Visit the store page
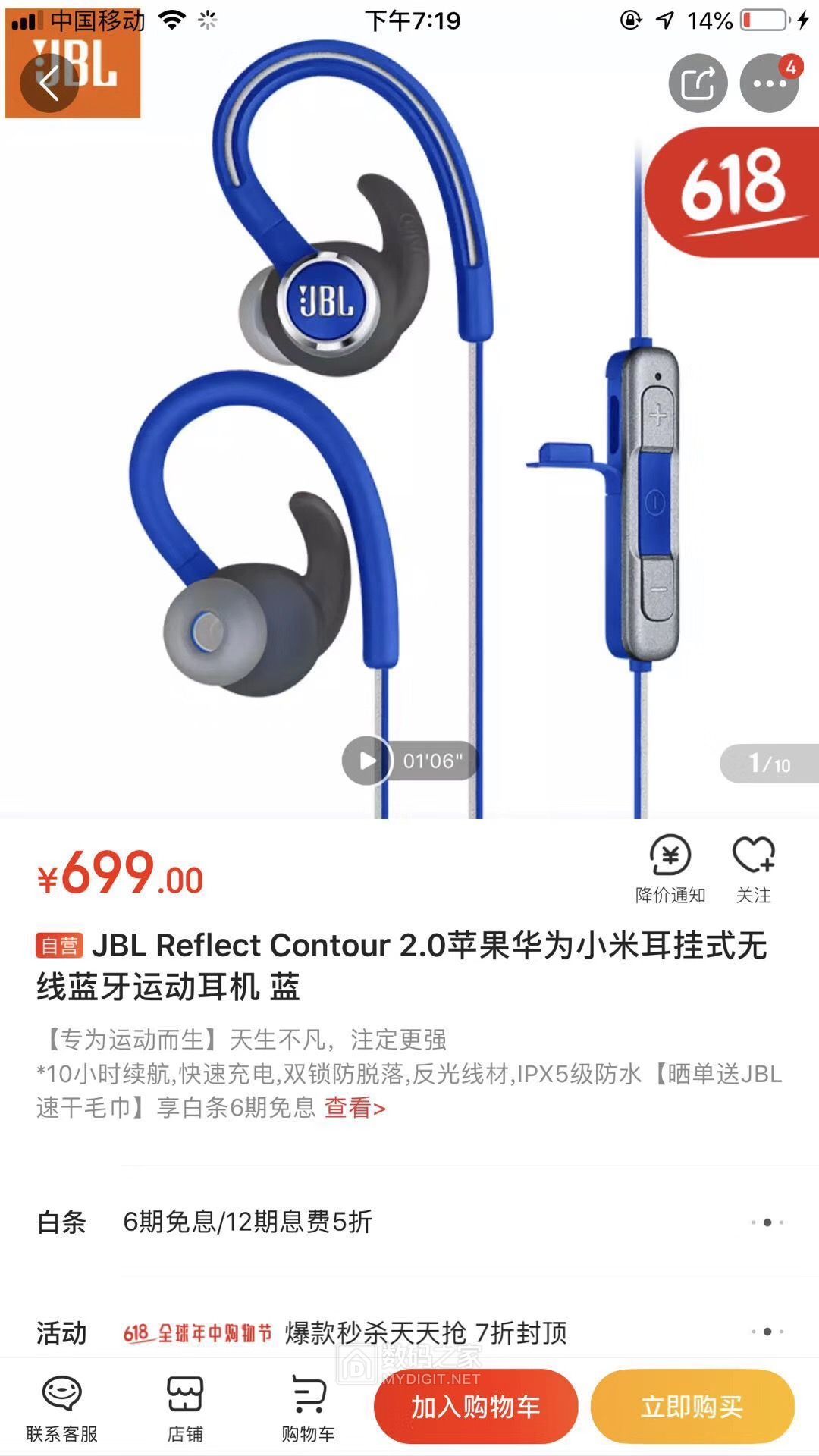Viewport: 819px width, 1456px height. (x=185, y=1408)
